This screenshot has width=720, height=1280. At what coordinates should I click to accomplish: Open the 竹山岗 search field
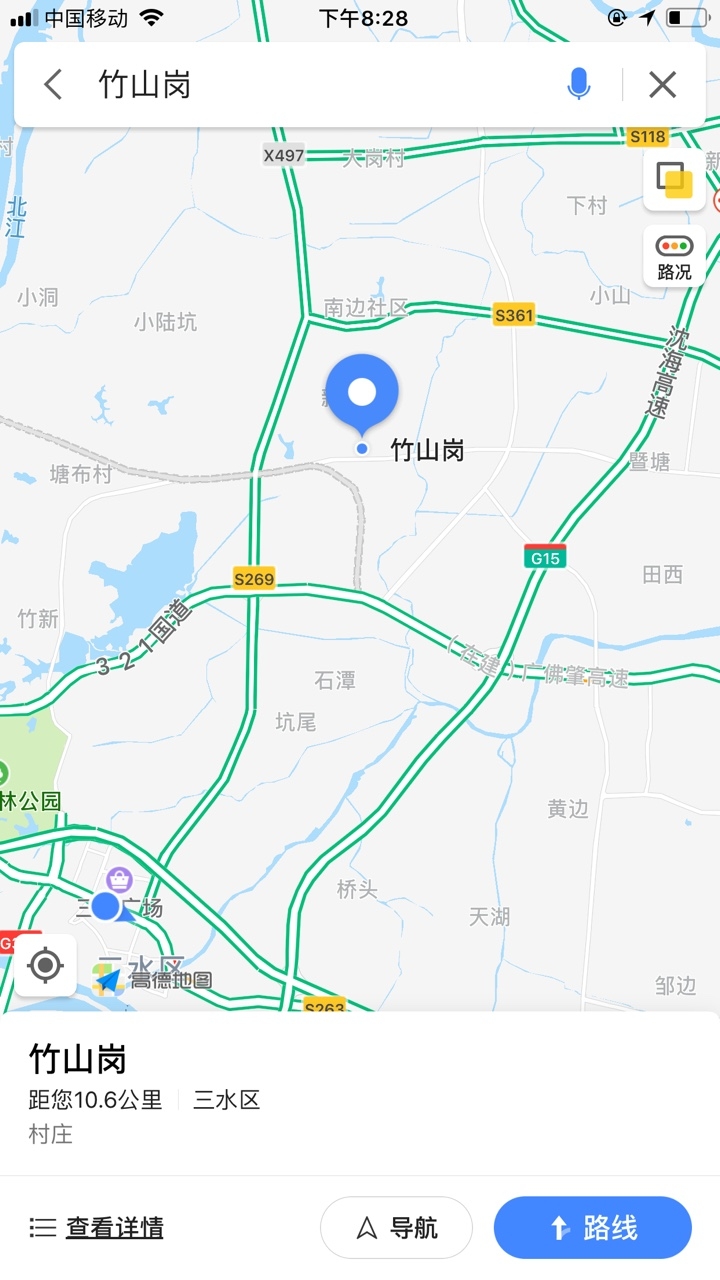pos(320,85)
